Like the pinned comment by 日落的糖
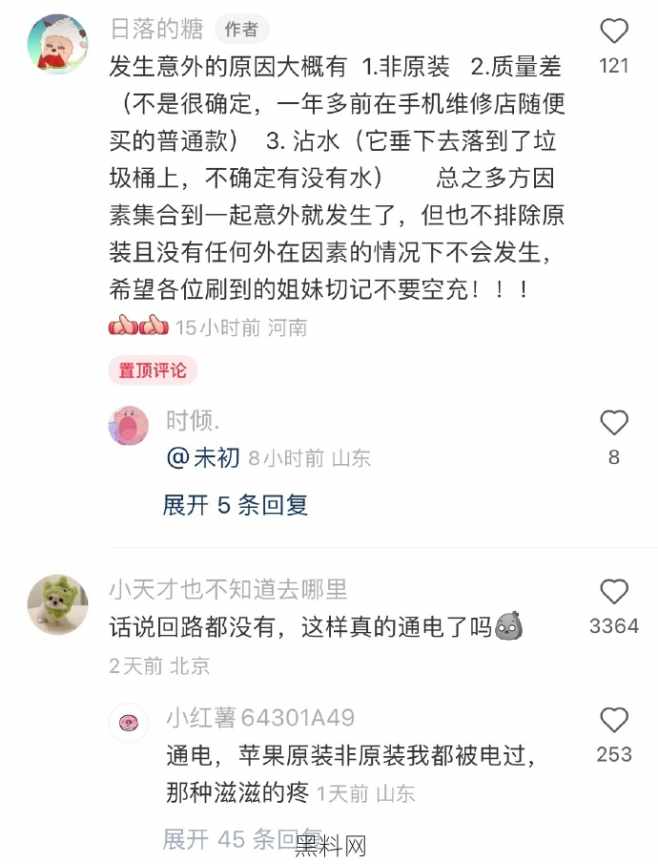Viewport: 658px width, 864px height. (614, 32)
